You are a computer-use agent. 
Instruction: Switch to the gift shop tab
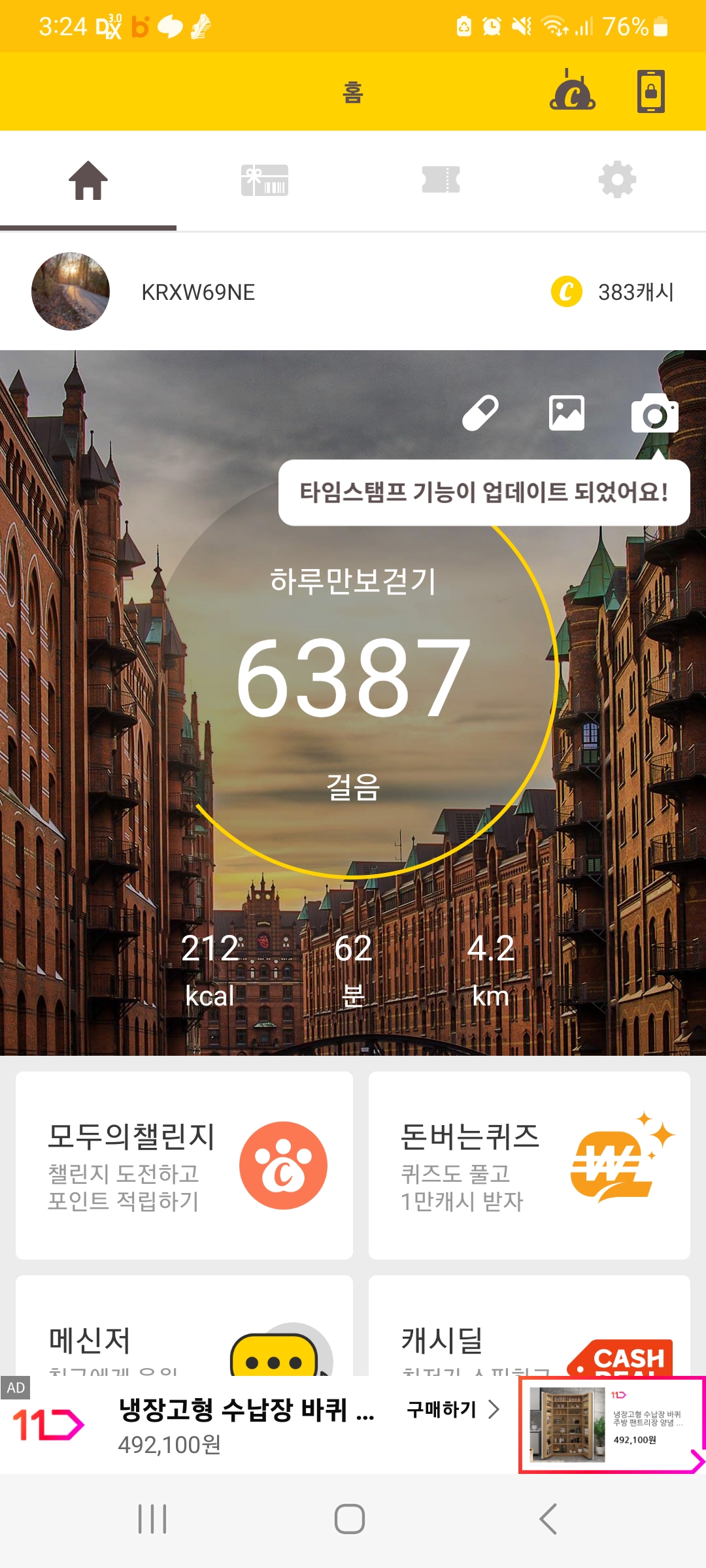pos(265,180)
